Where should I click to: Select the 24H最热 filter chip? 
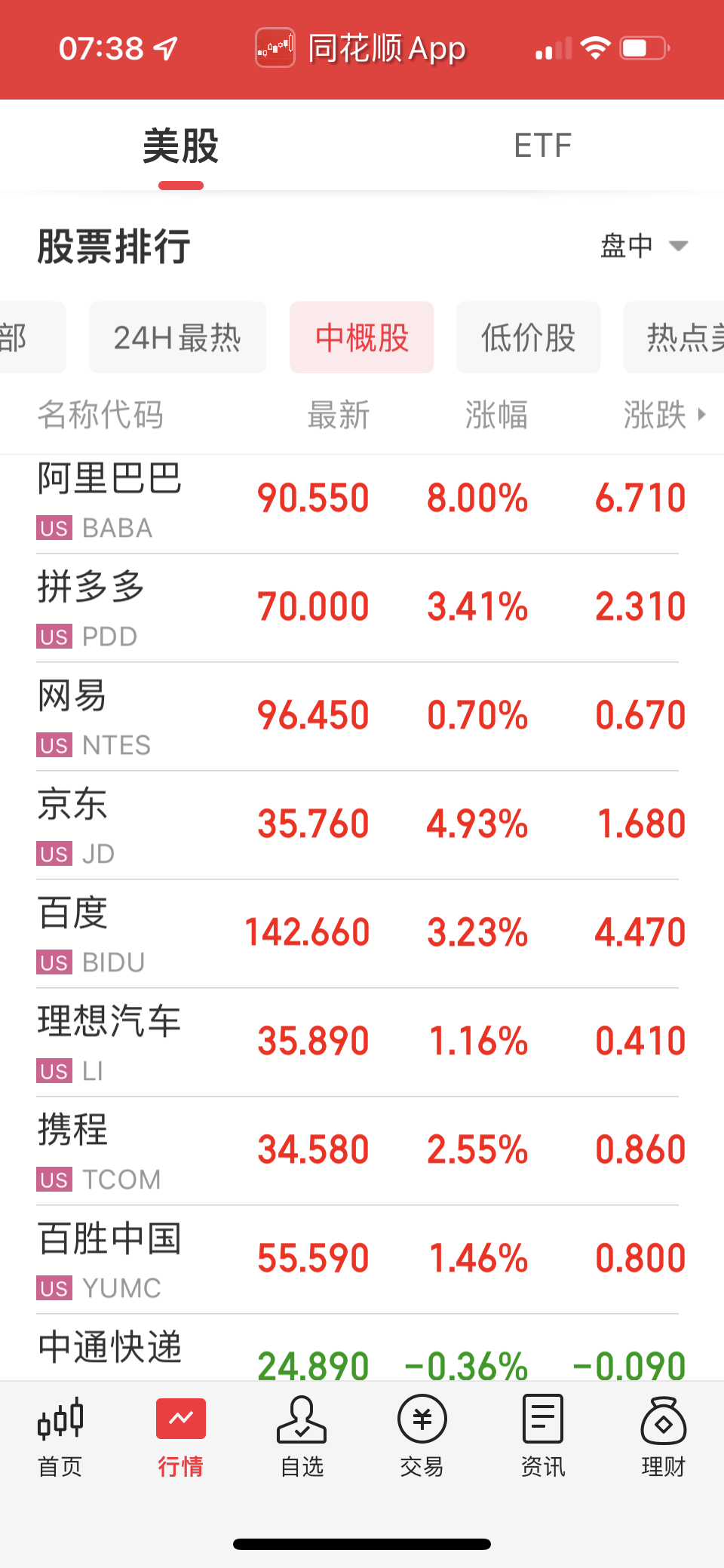coord(178,337)
